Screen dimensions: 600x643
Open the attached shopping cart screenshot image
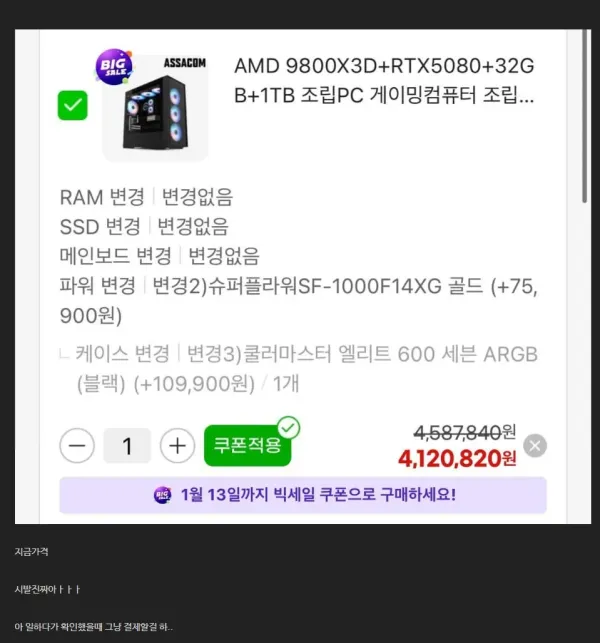[300, 276]
